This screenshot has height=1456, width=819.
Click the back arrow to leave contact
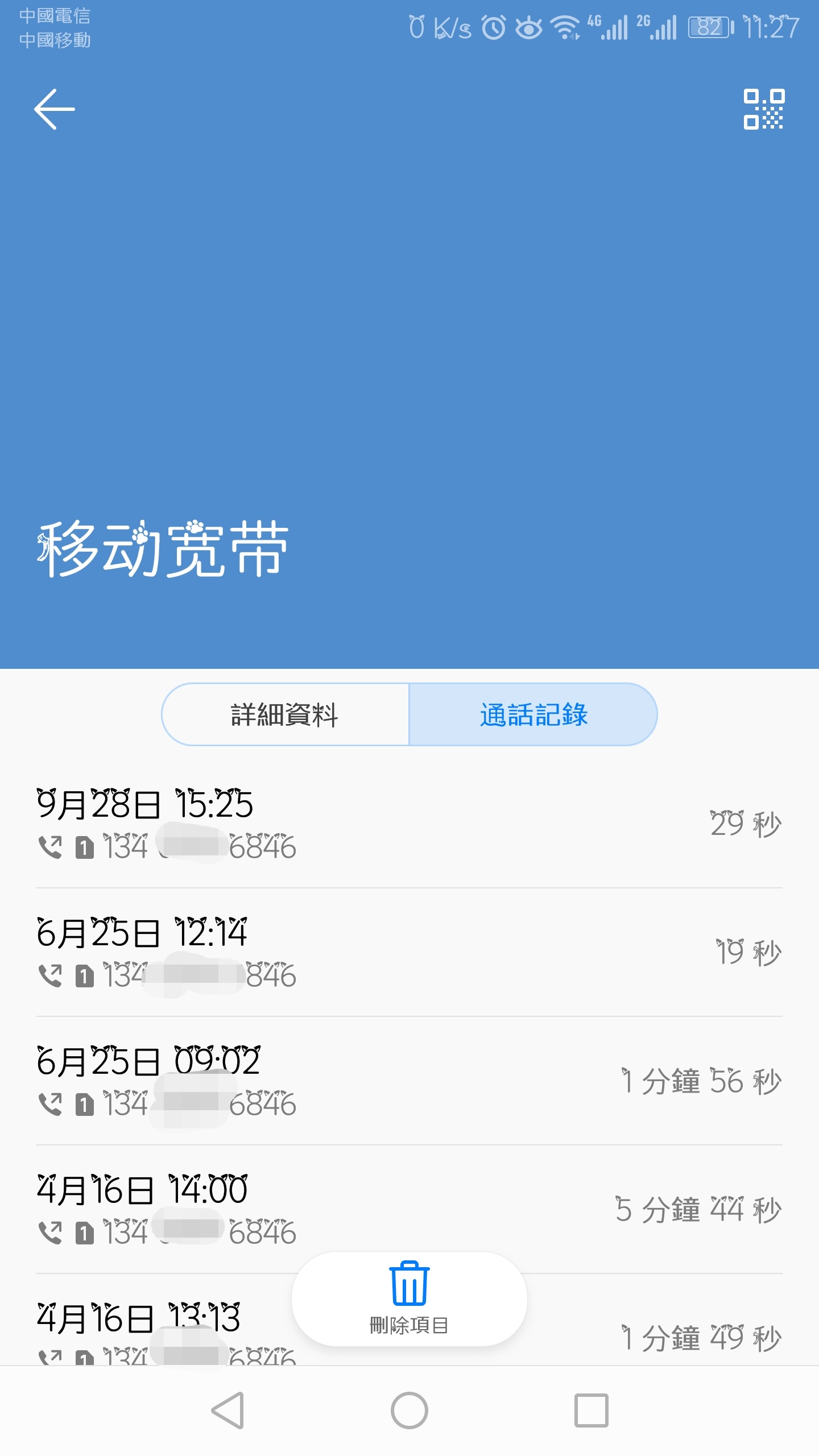54,108
